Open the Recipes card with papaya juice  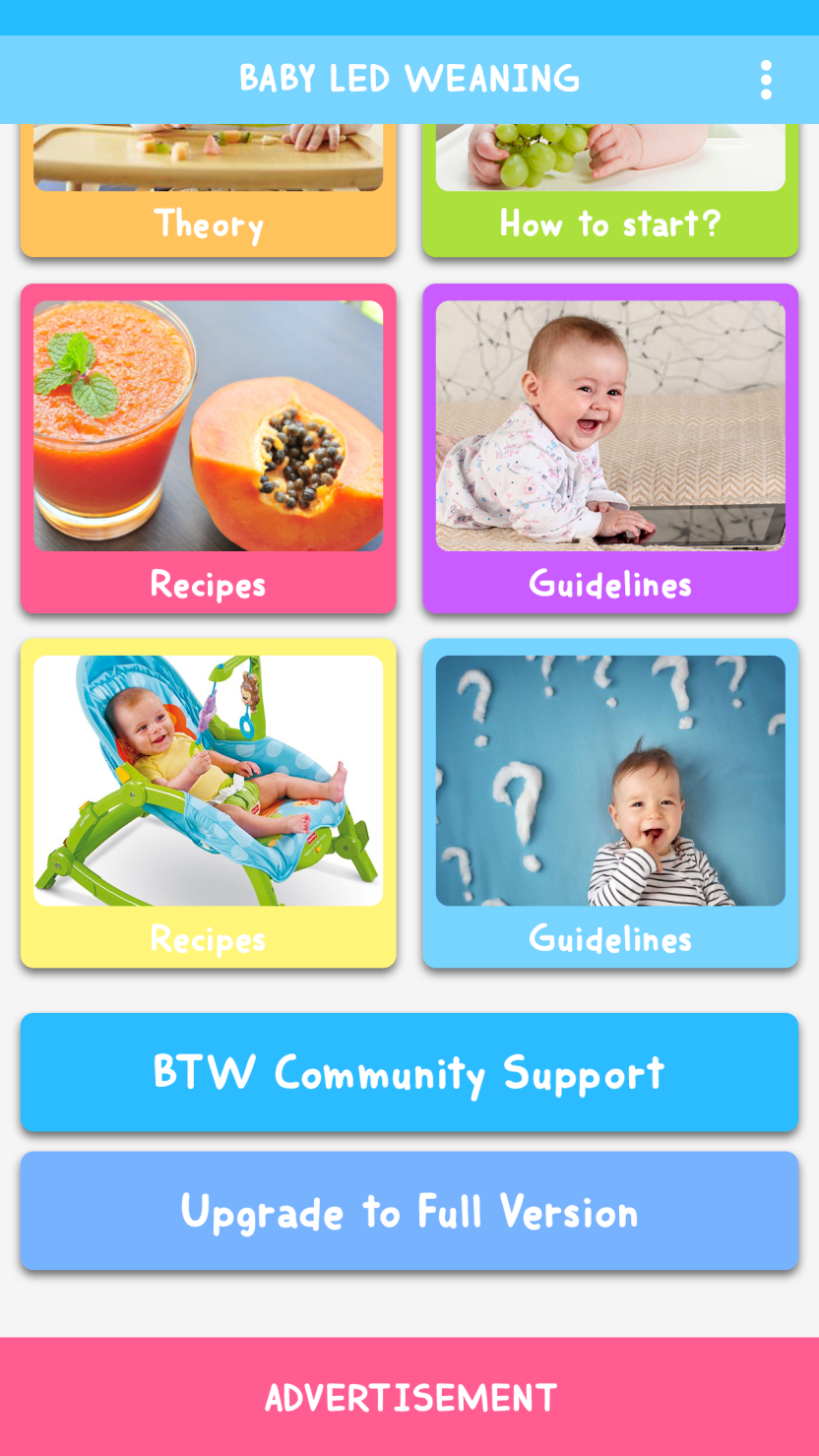208,448
